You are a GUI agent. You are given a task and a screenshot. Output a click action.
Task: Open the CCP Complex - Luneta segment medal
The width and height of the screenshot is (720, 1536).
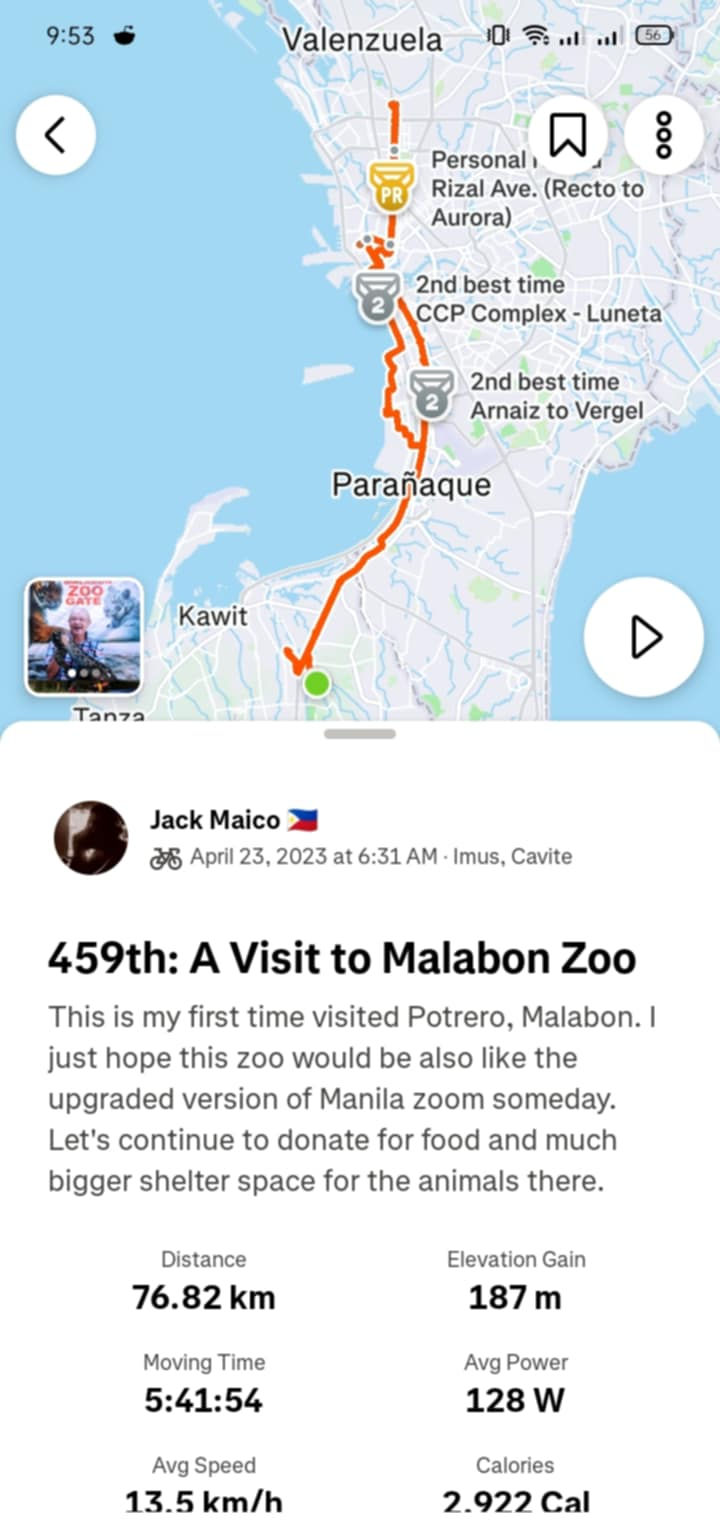pos(378,297)
